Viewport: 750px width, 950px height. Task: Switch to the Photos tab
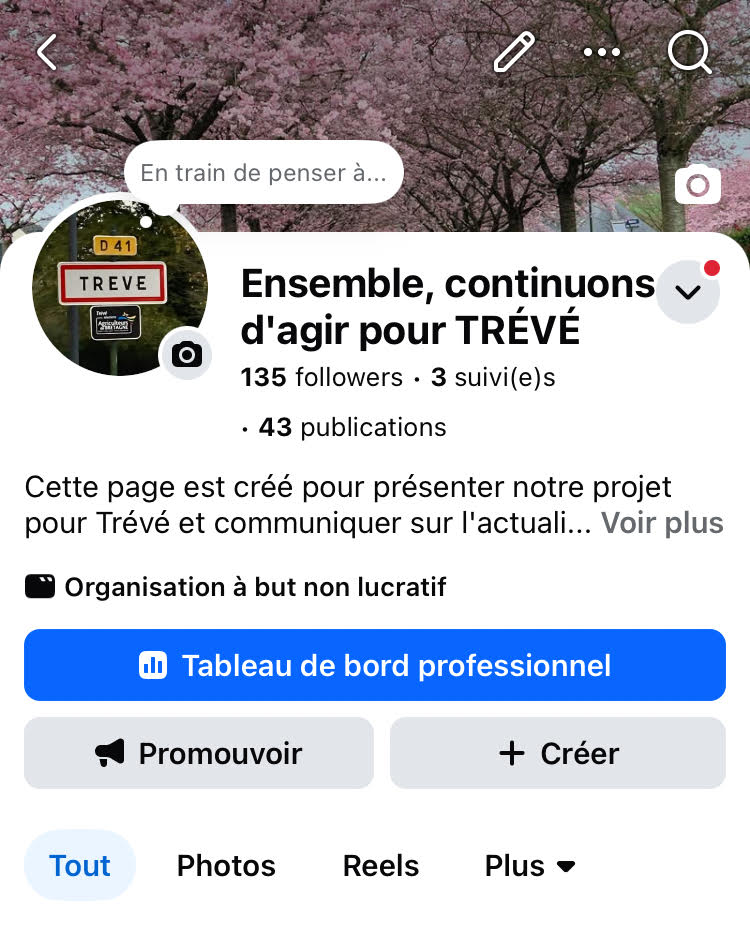point(226,866)
